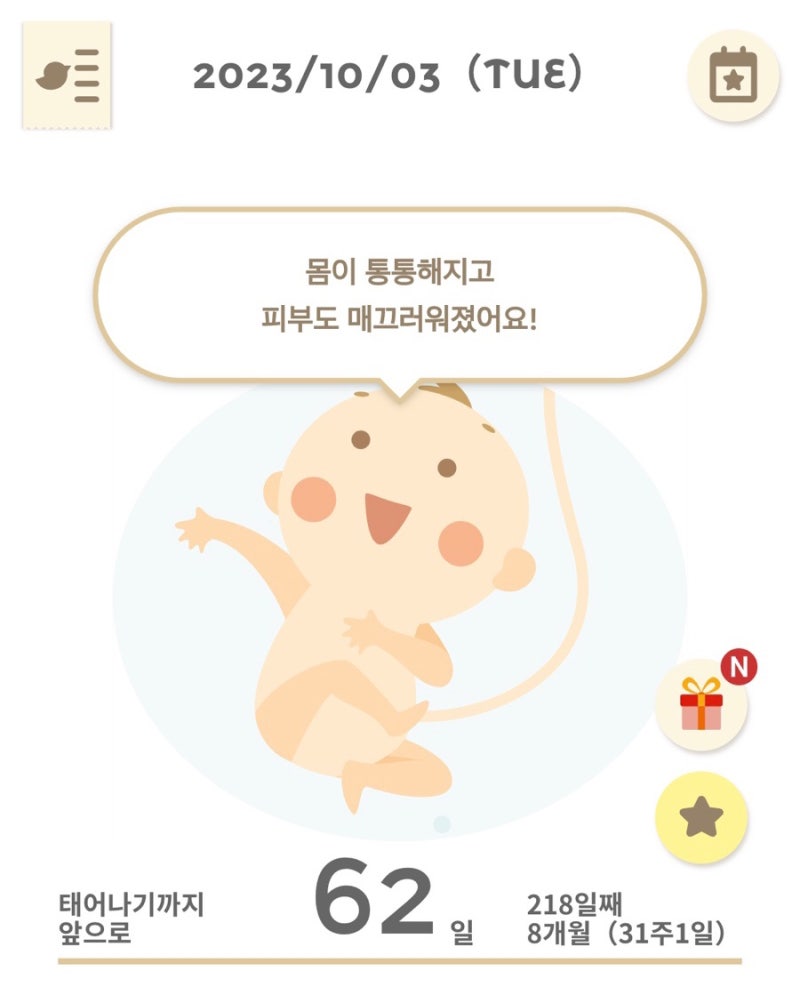Open the gift box with new badge
800x987 pixels.
coord(701,705)
